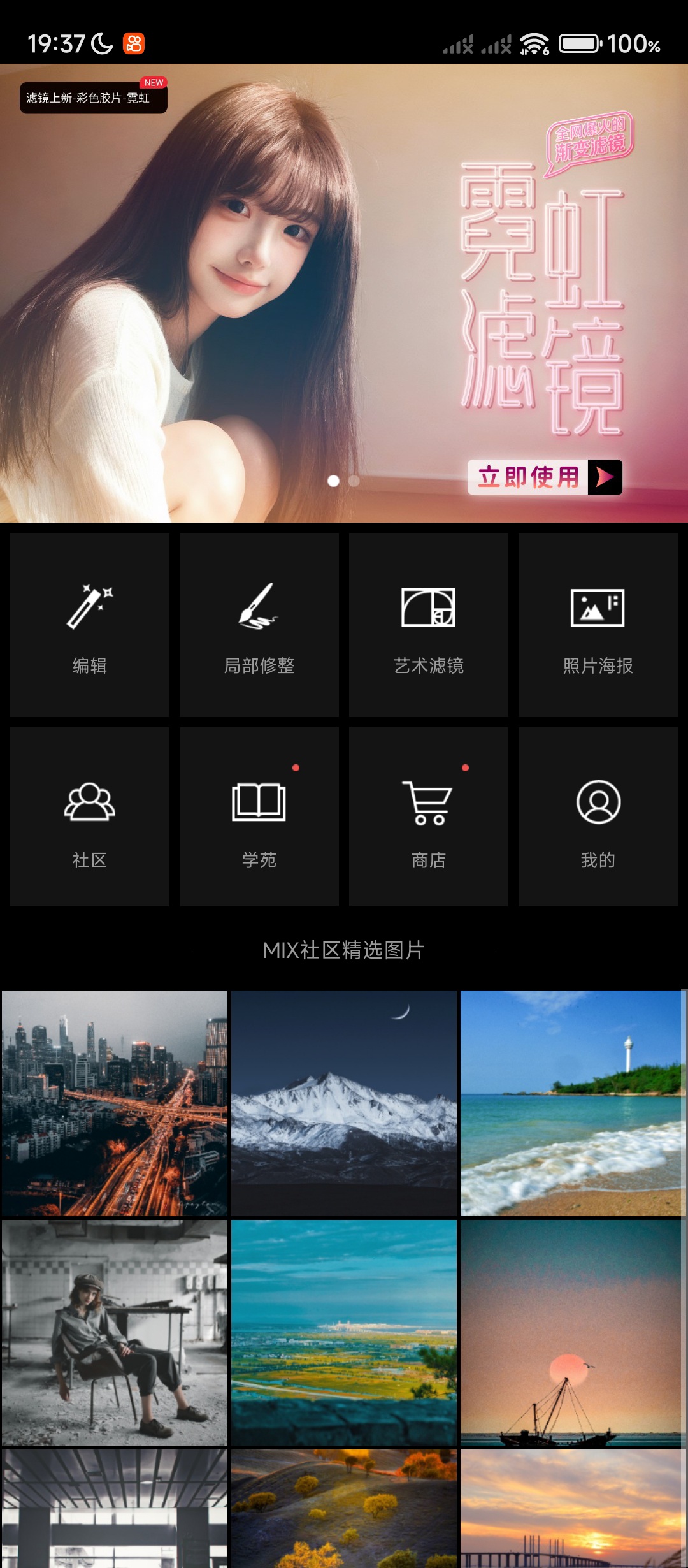Viewport: 688px width, 1568px height.
Task: View the sunset sailboat silhouette photo
Action: [572, 1333]
